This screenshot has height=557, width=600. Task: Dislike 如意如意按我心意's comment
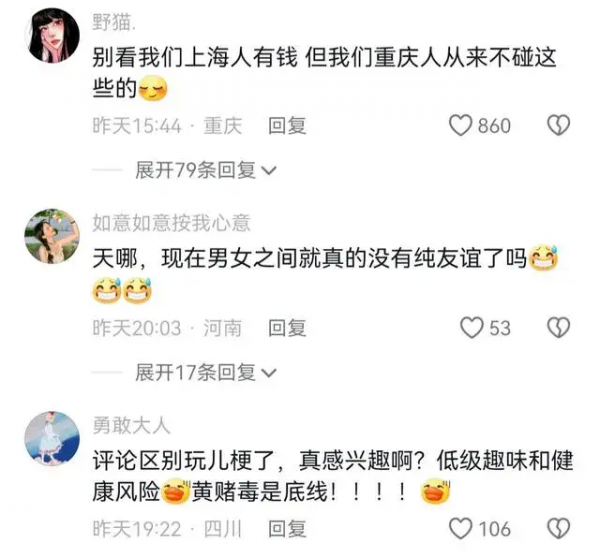pos(560,328)
